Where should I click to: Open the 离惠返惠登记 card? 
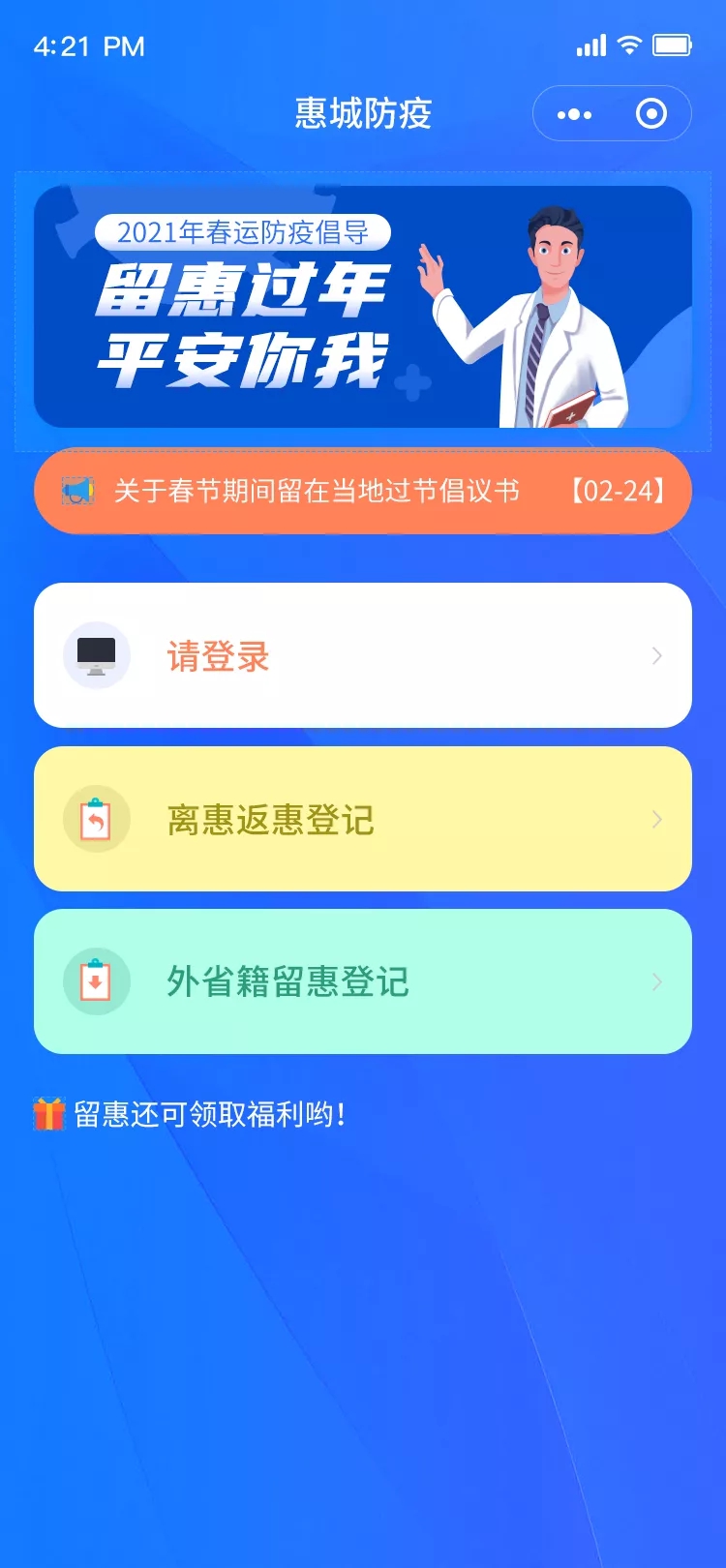(363, 819)
